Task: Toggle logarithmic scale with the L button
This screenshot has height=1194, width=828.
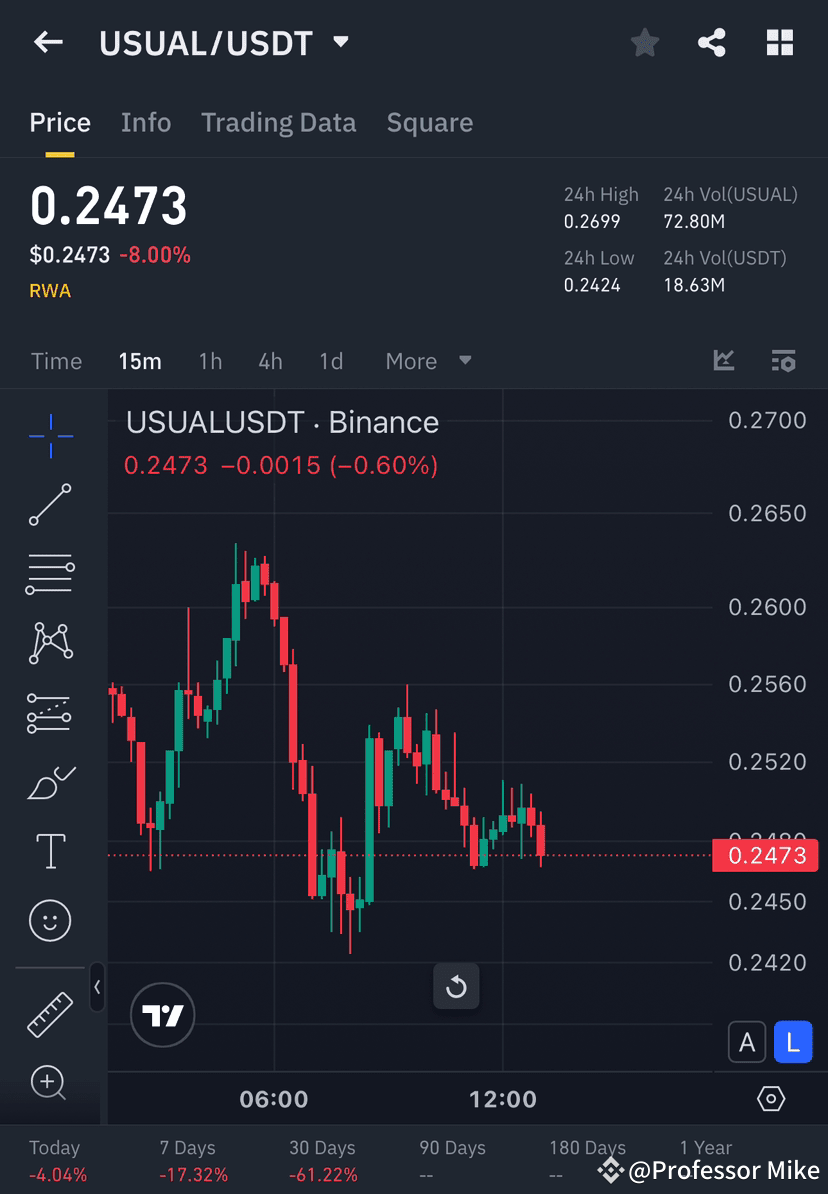Action: tap(793, 1042)
